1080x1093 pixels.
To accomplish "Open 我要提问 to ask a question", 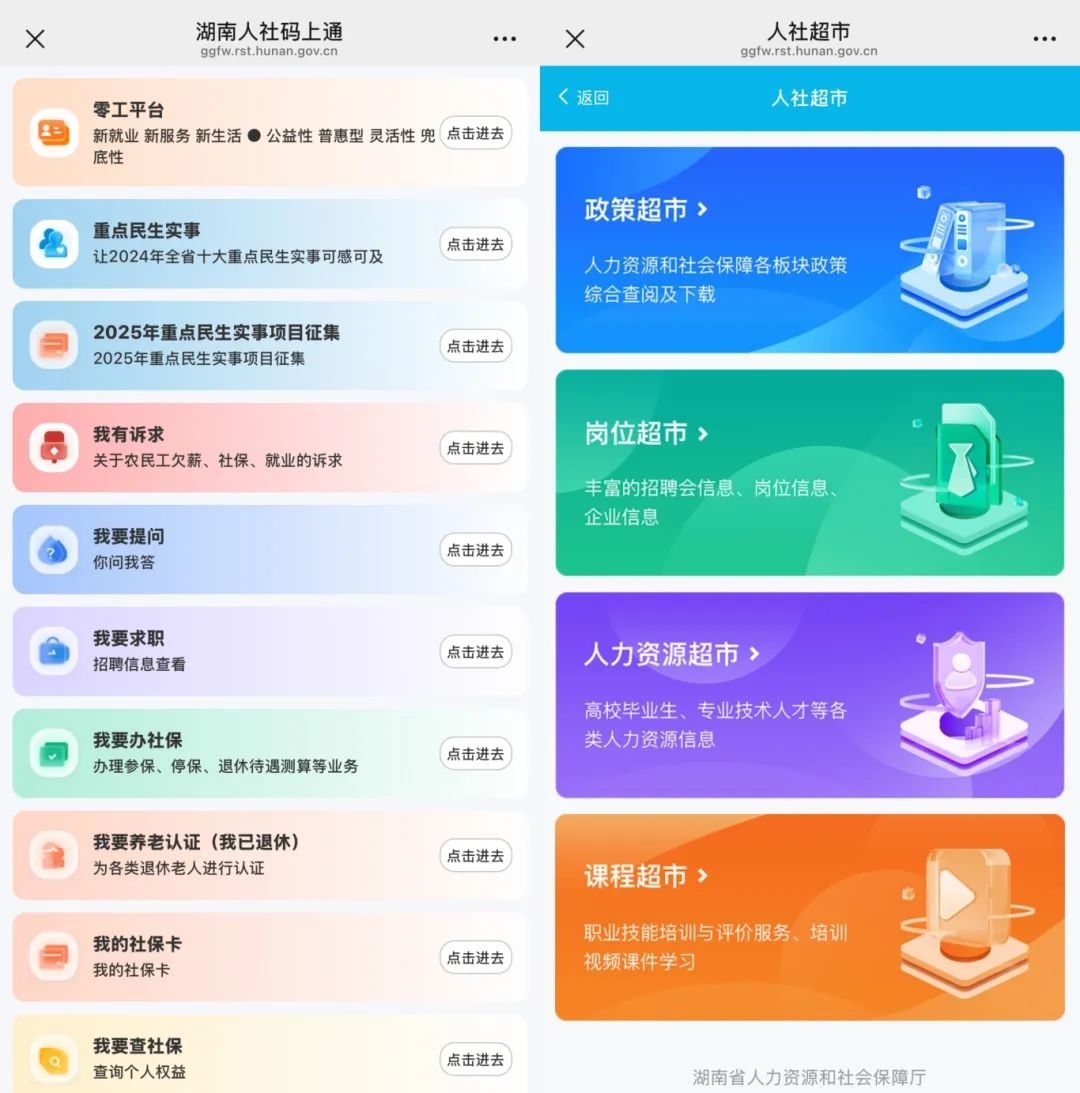I will coord(475,550).
